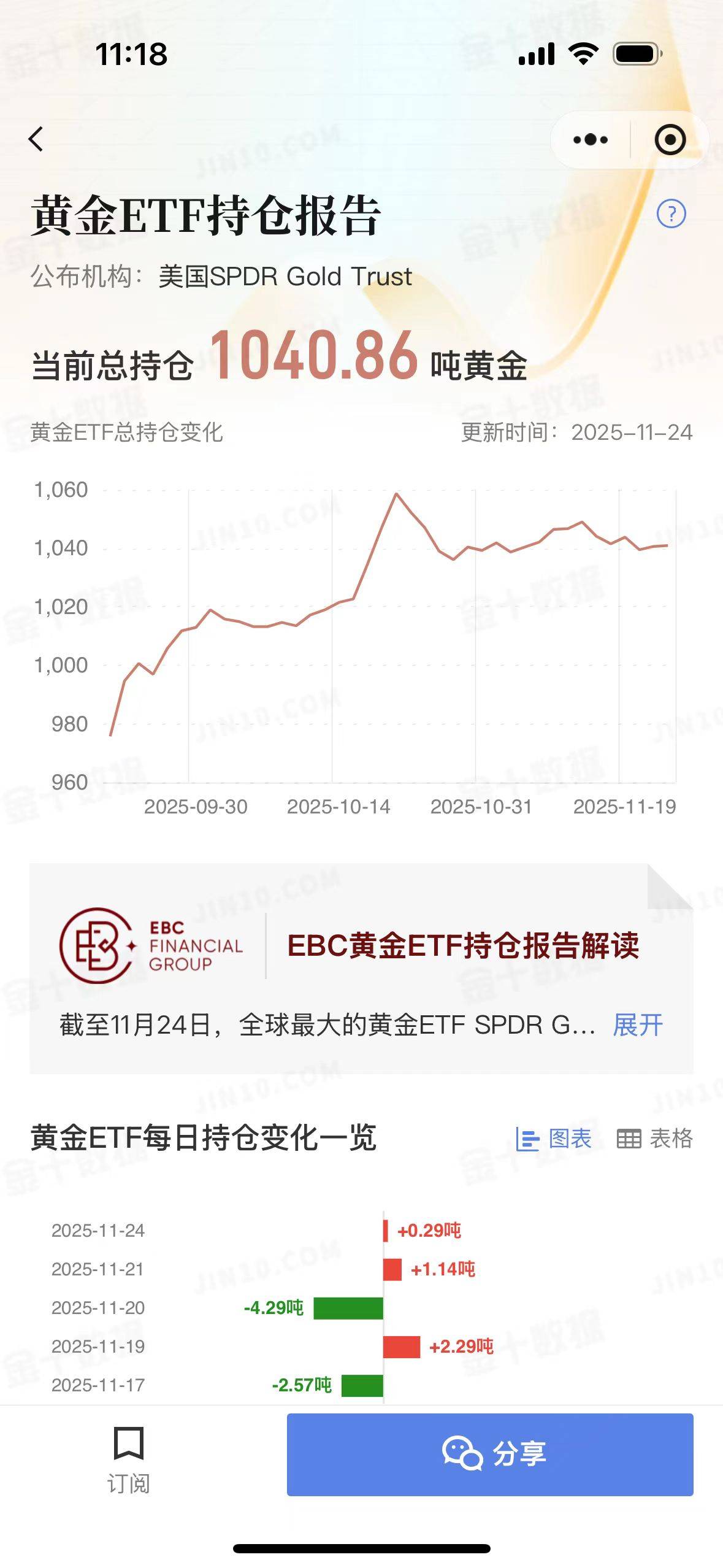Viewport: 723px width, 1568px height.
Task: Switch to the 图表 chart view
Action: pos(554,1139)
